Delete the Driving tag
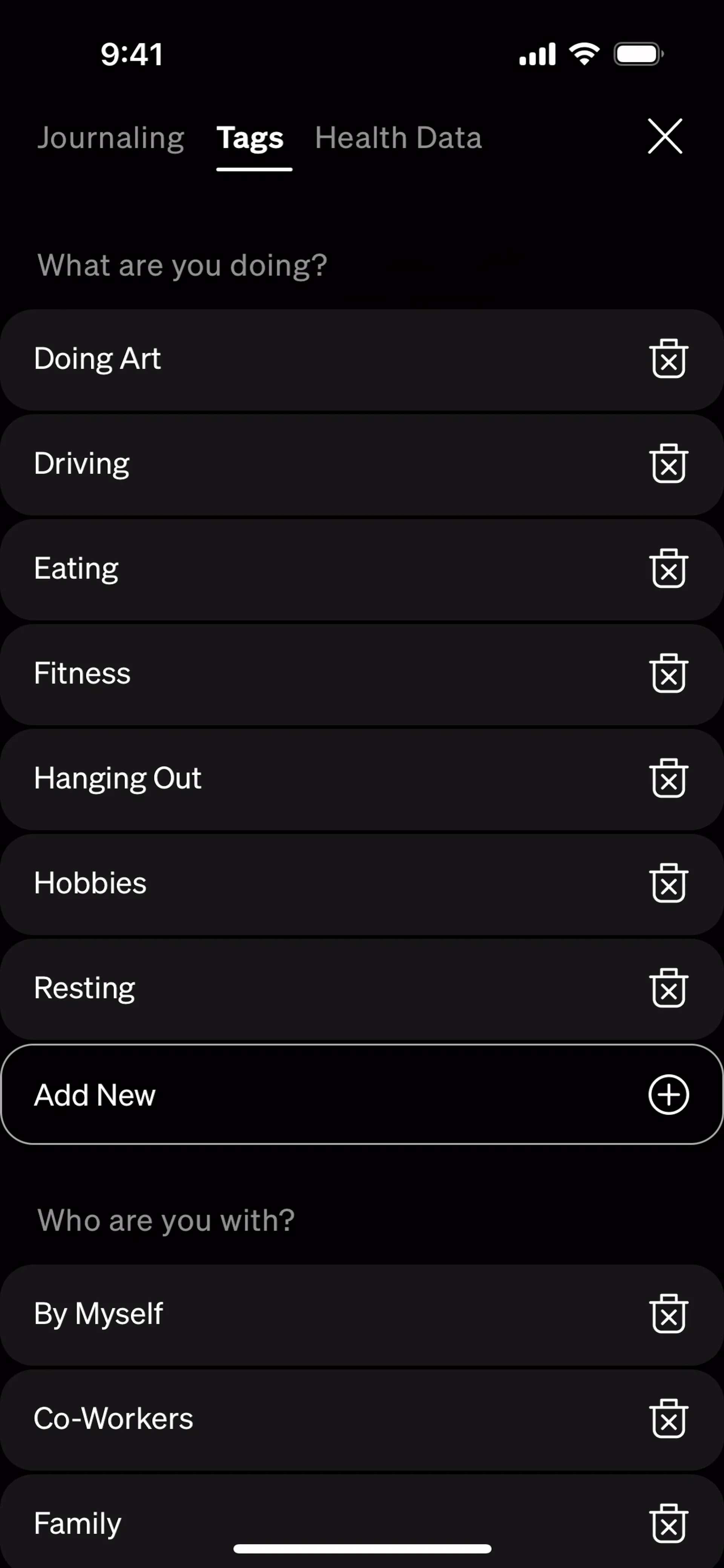 point(669,464)
